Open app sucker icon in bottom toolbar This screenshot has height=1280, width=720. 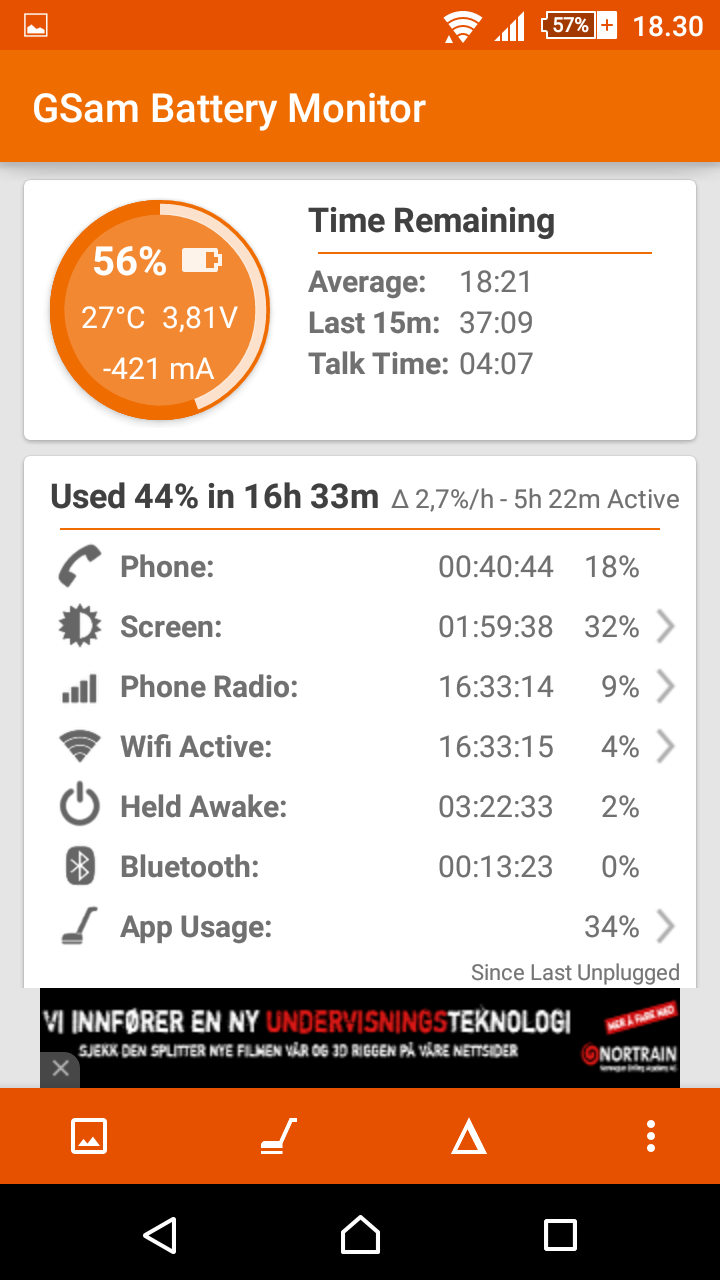[x=279, y=1136]
